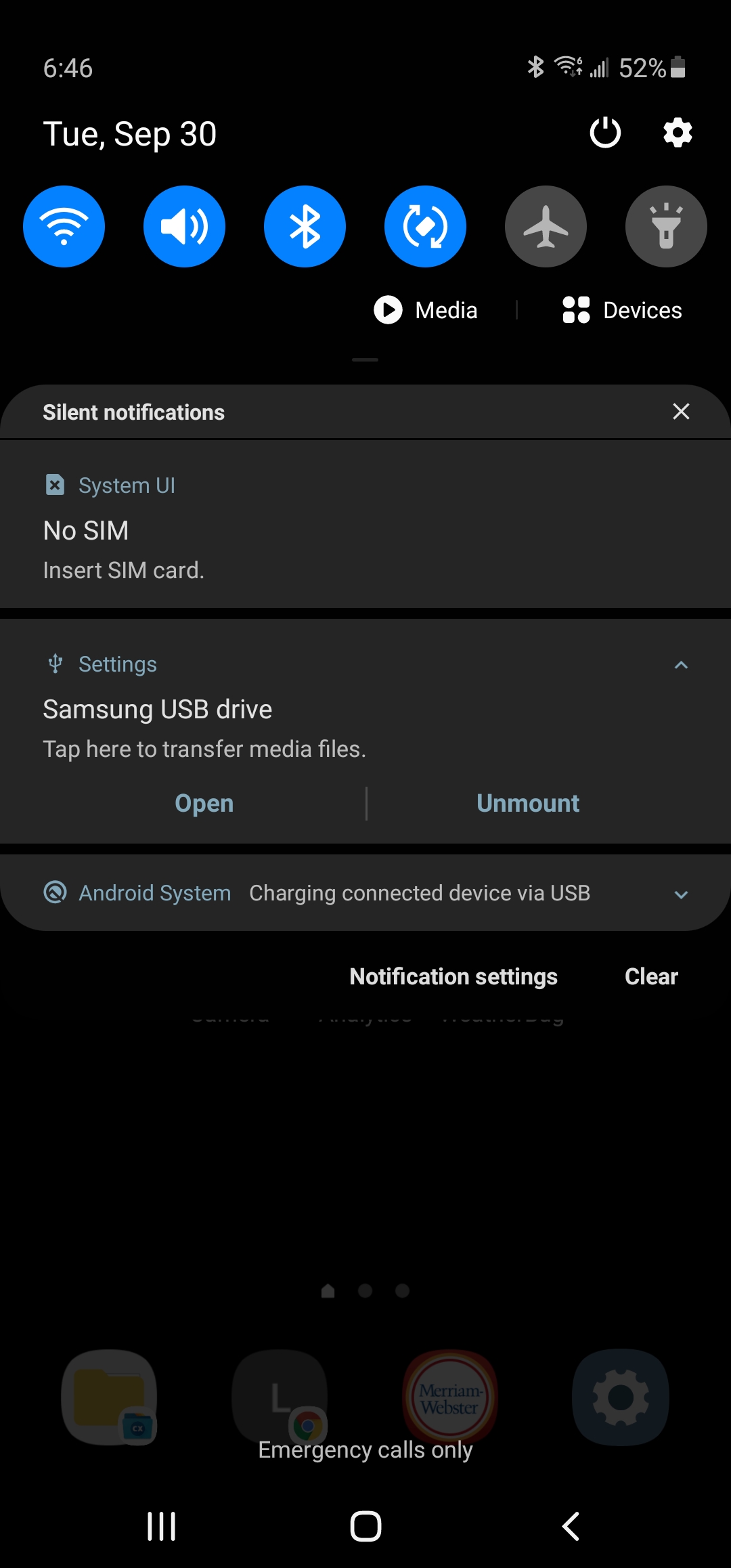
Task: Toggle auto rotate off
Action: [425, 227]
